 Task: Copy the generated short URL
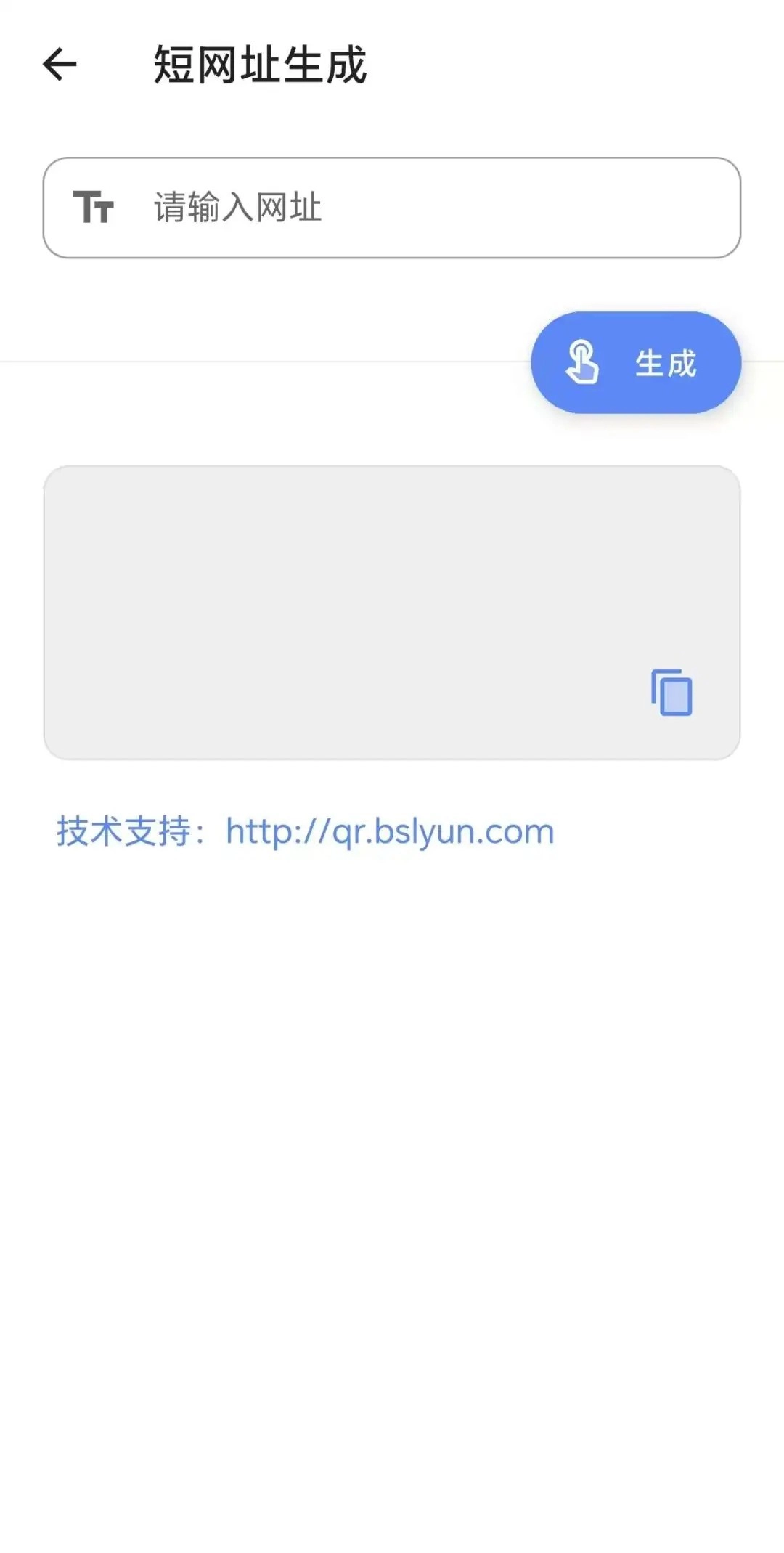[671, 693]
